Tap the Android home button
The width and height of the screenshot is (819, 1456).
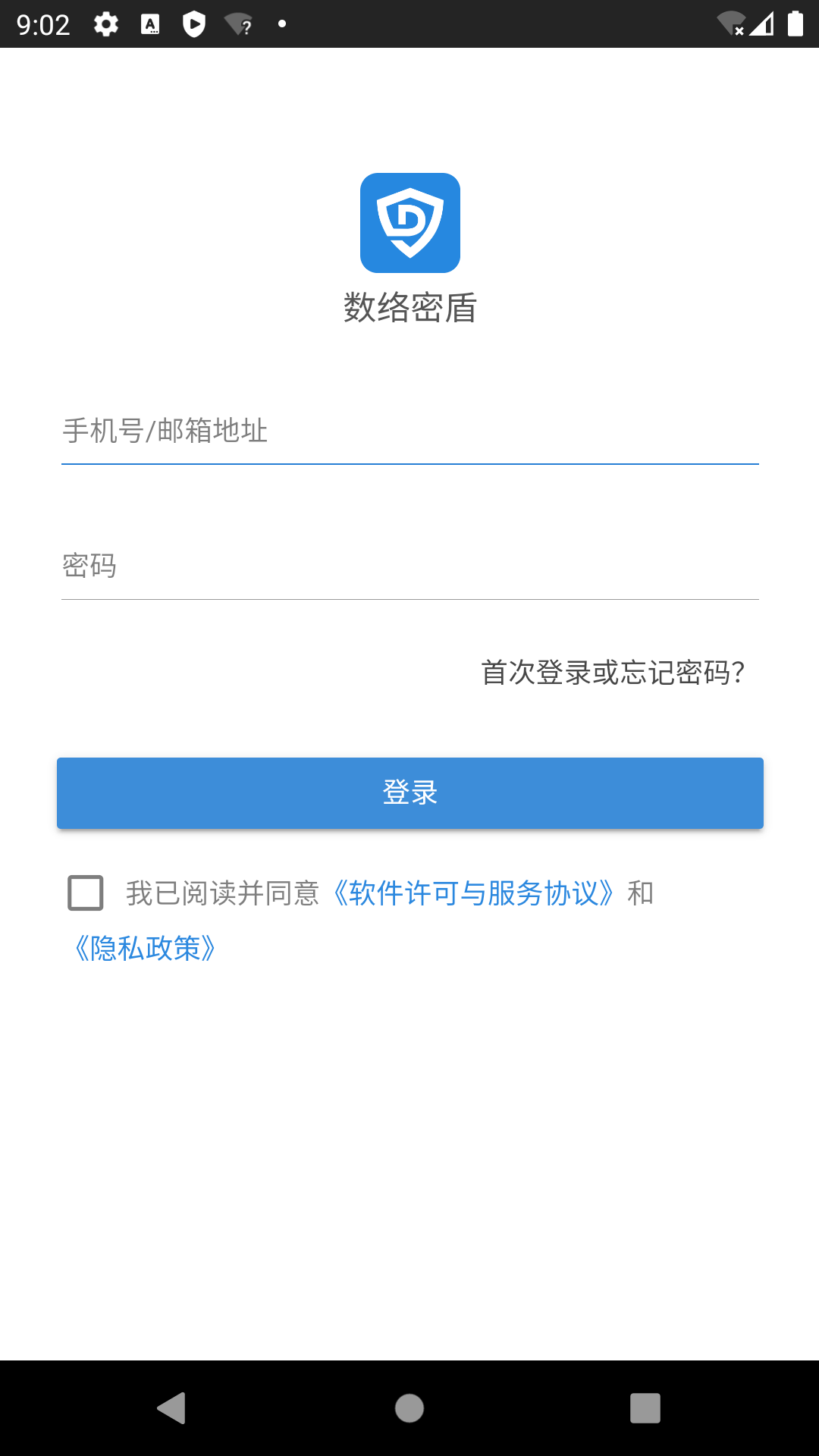click(x=409, y=1408)
